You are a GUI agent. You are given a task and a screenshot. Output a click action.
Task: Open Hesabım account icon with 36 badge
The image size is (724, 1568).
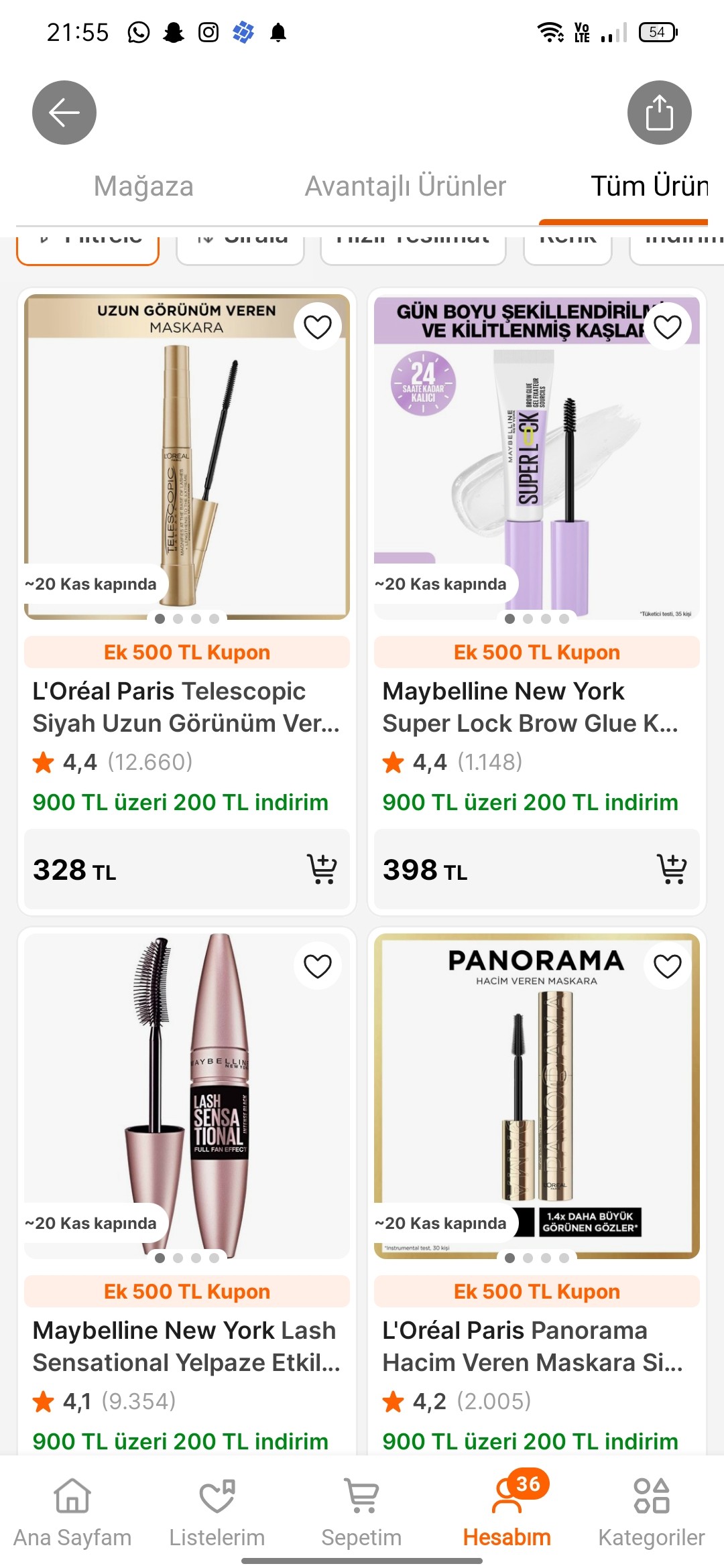(507, 1496)
